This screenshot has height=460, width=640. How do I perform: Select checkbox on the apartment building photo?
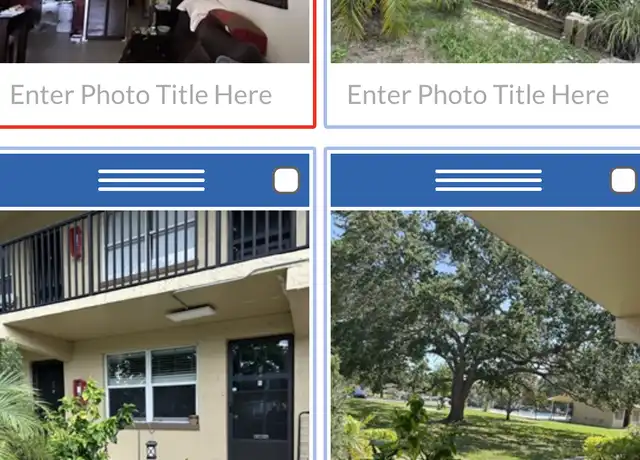coord(286,180)
